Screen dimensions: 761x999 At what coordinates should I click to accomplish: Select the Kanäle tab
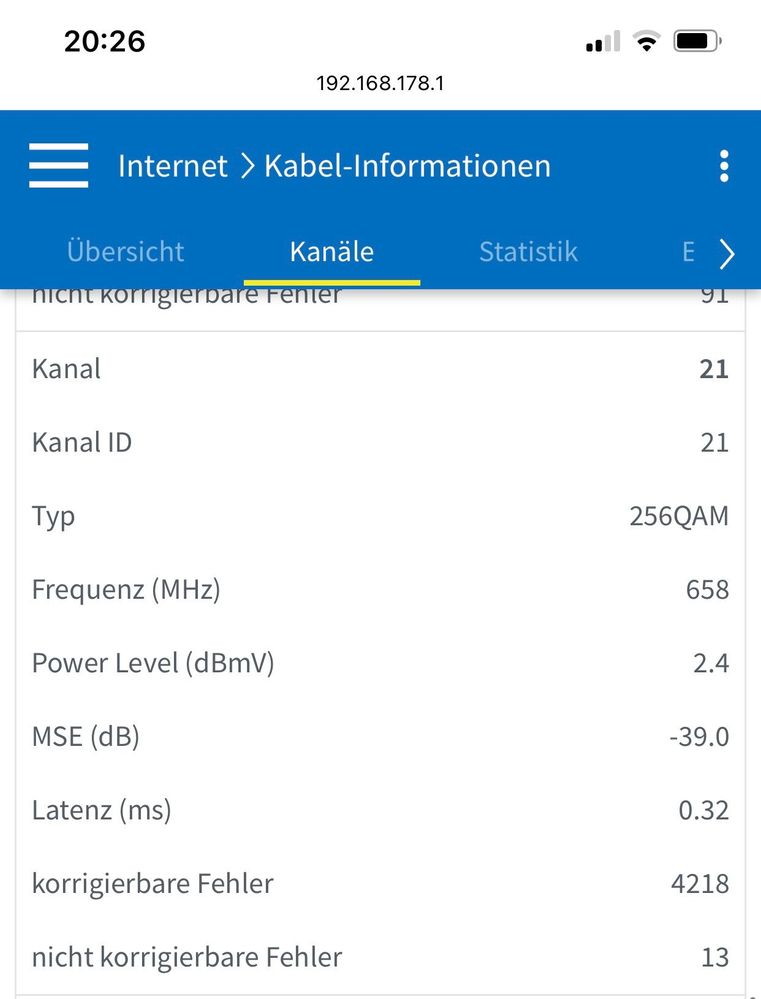point(332,251)
